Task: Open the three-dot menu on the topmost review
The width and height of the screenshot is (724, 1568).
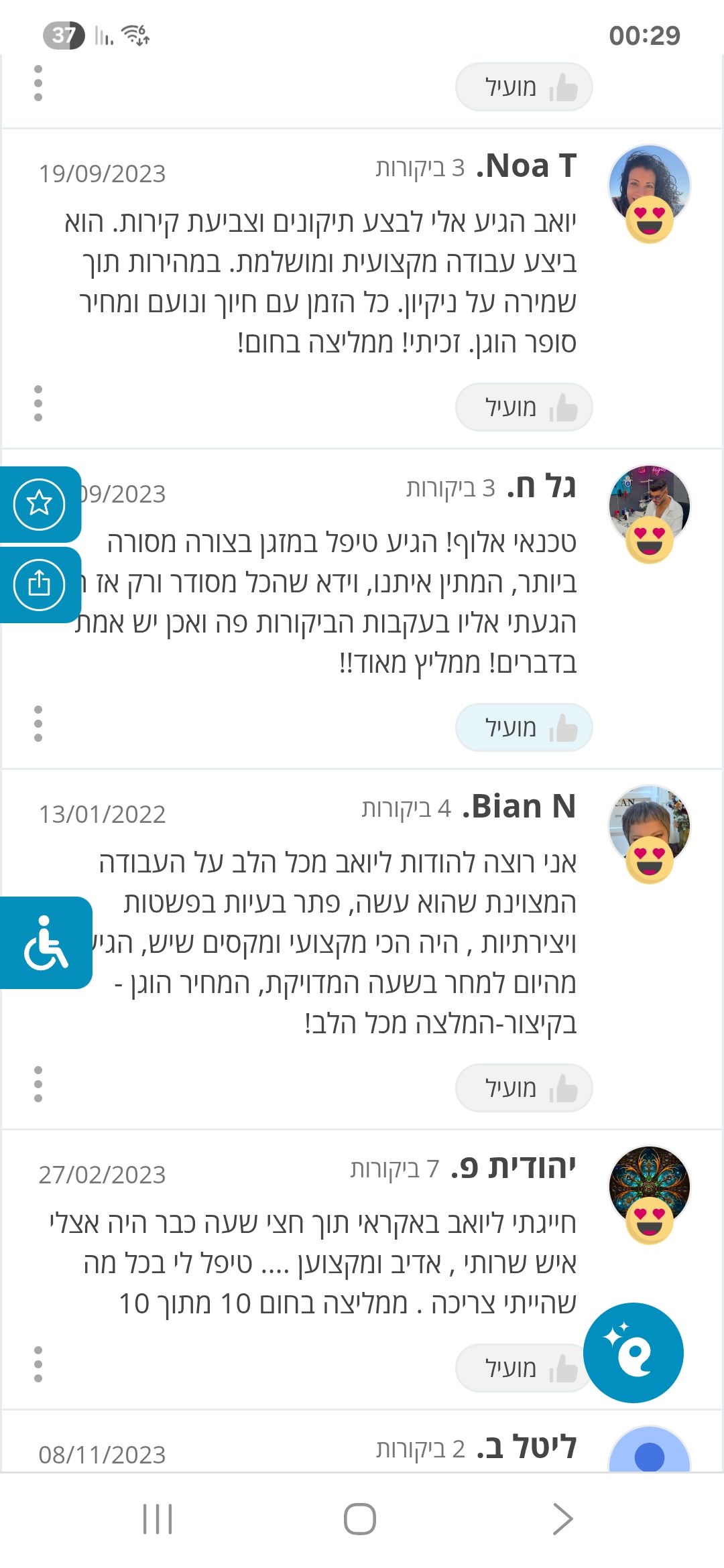Action: coord(38,83)
